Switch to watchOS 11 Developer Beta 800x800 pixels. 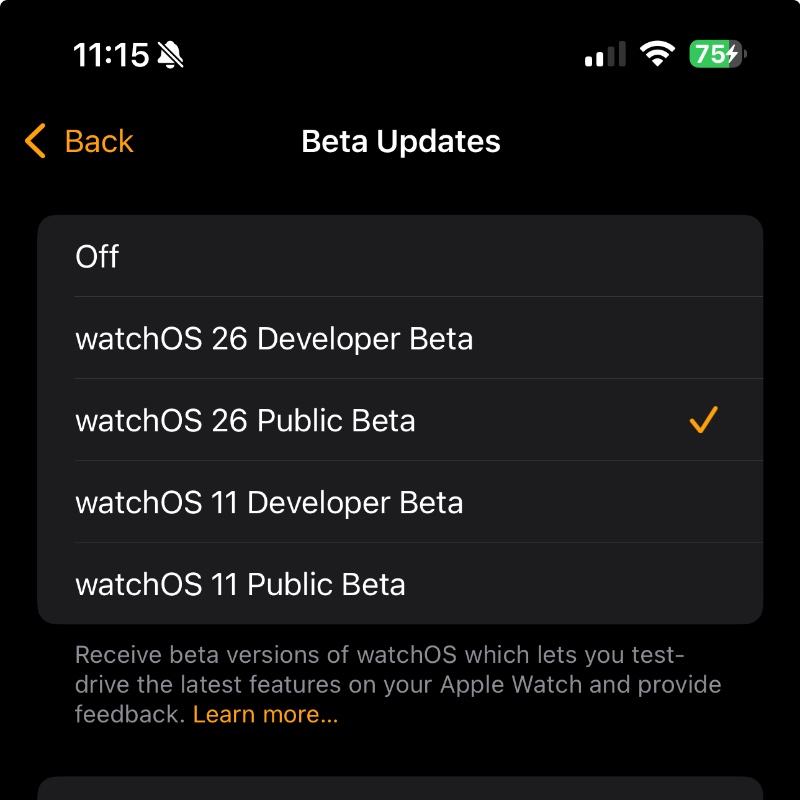400,503
